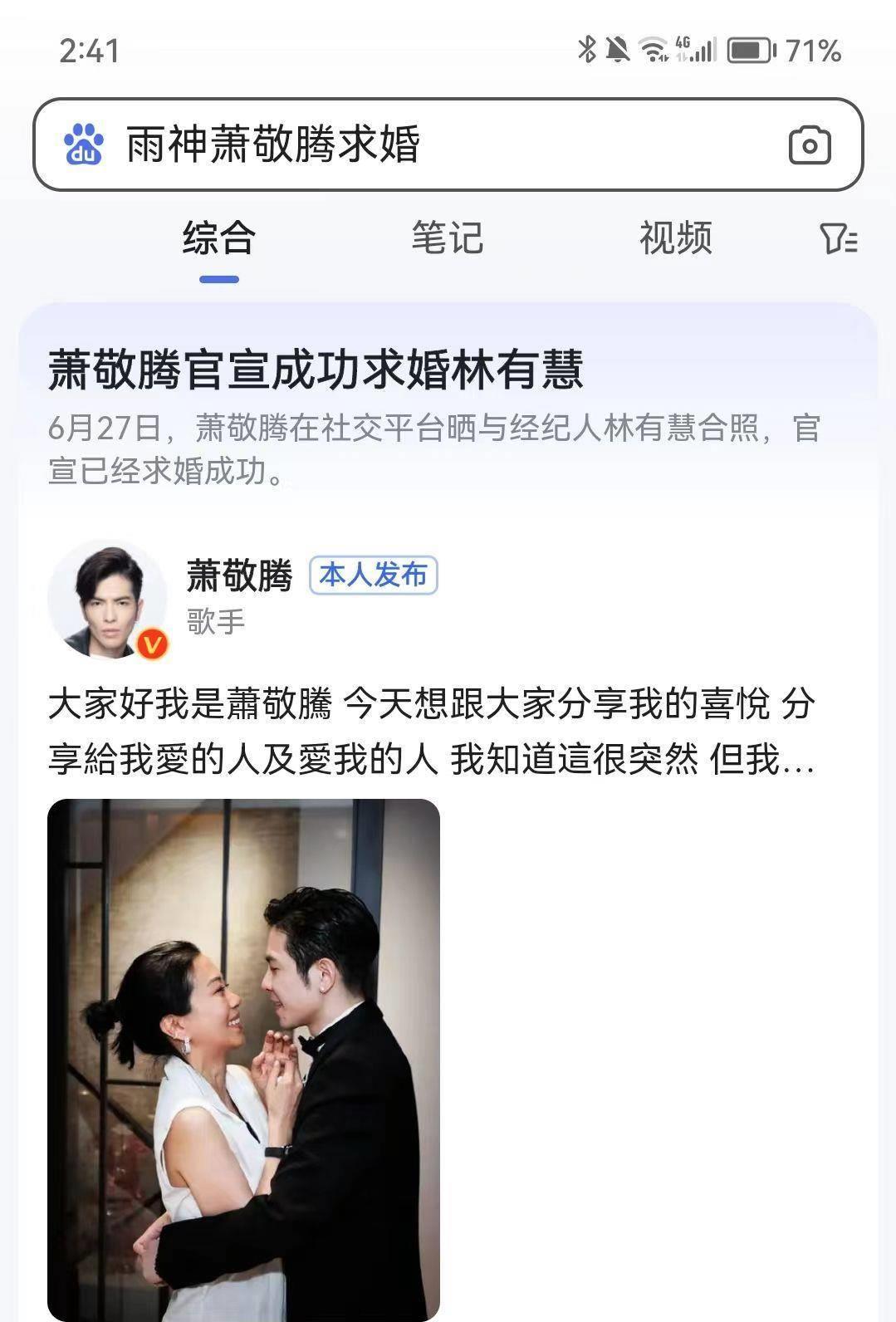Open 萧敬腾's profile avatar
The width and height of the screenshot is (896, 1322).
(108, 599)
